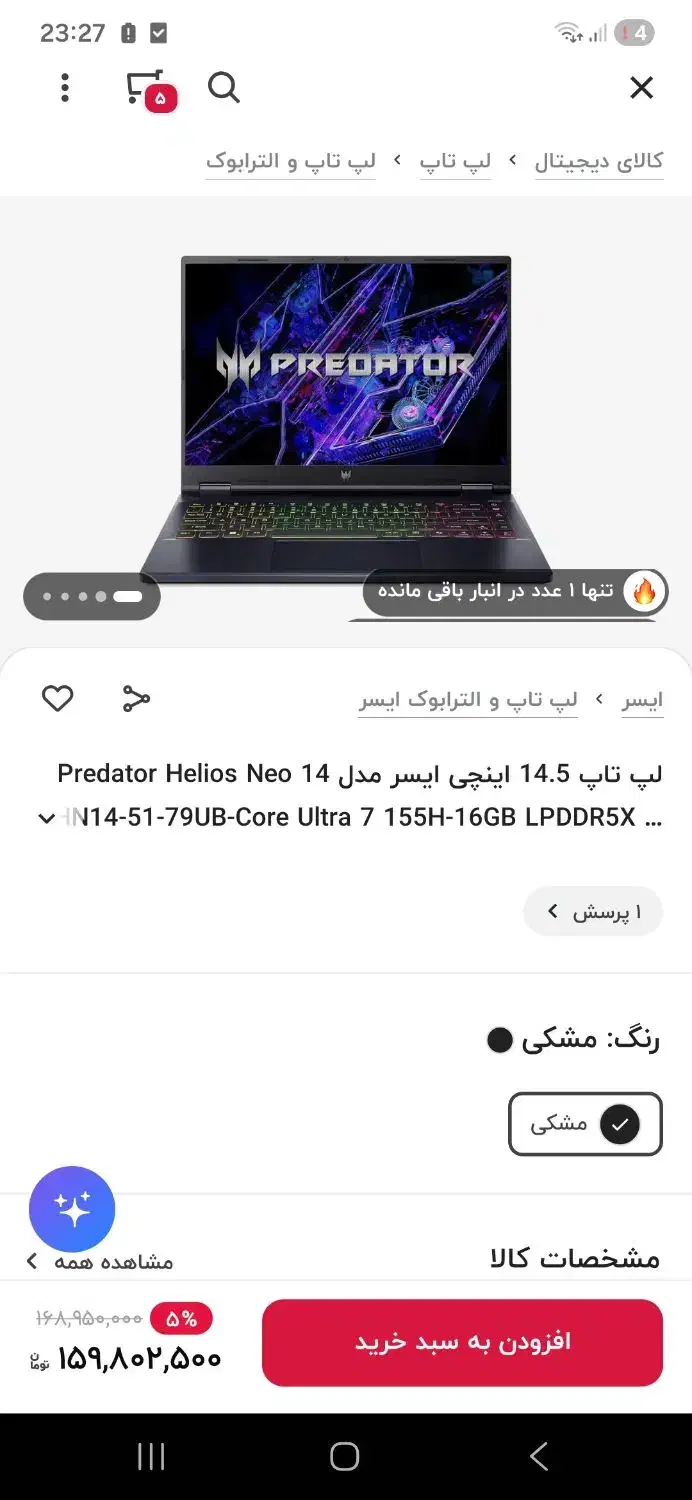
Task: Open the shopping cart
Action: pyautogui.click(x=148, y=88)
